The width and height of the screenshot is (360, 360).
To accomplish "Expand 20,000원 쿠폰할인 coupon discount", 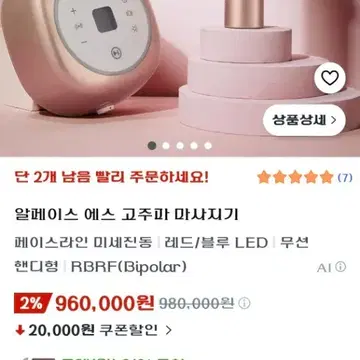I will click(x=94, y=330).
